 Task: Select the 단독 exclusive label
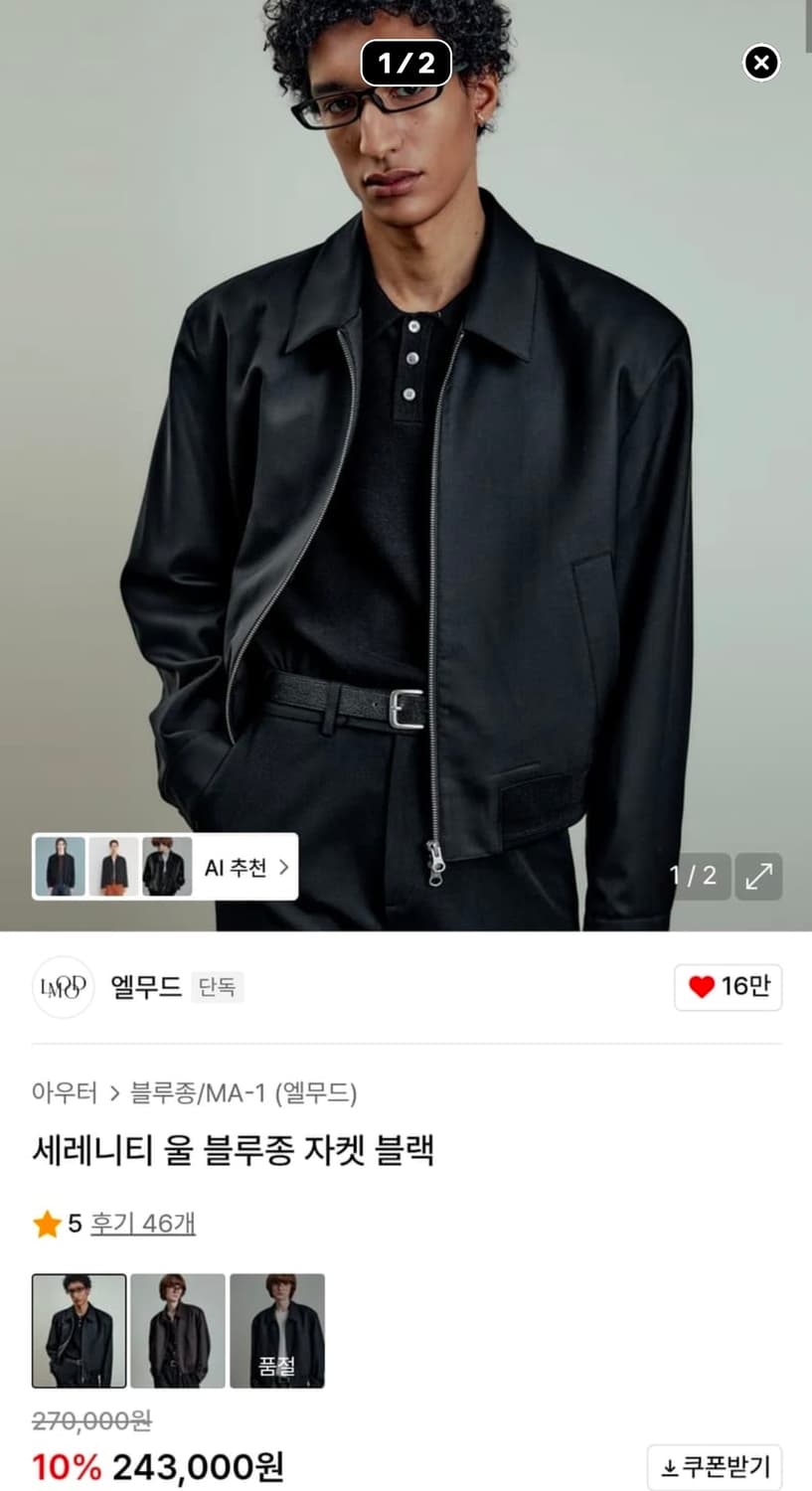click(217, 988)
